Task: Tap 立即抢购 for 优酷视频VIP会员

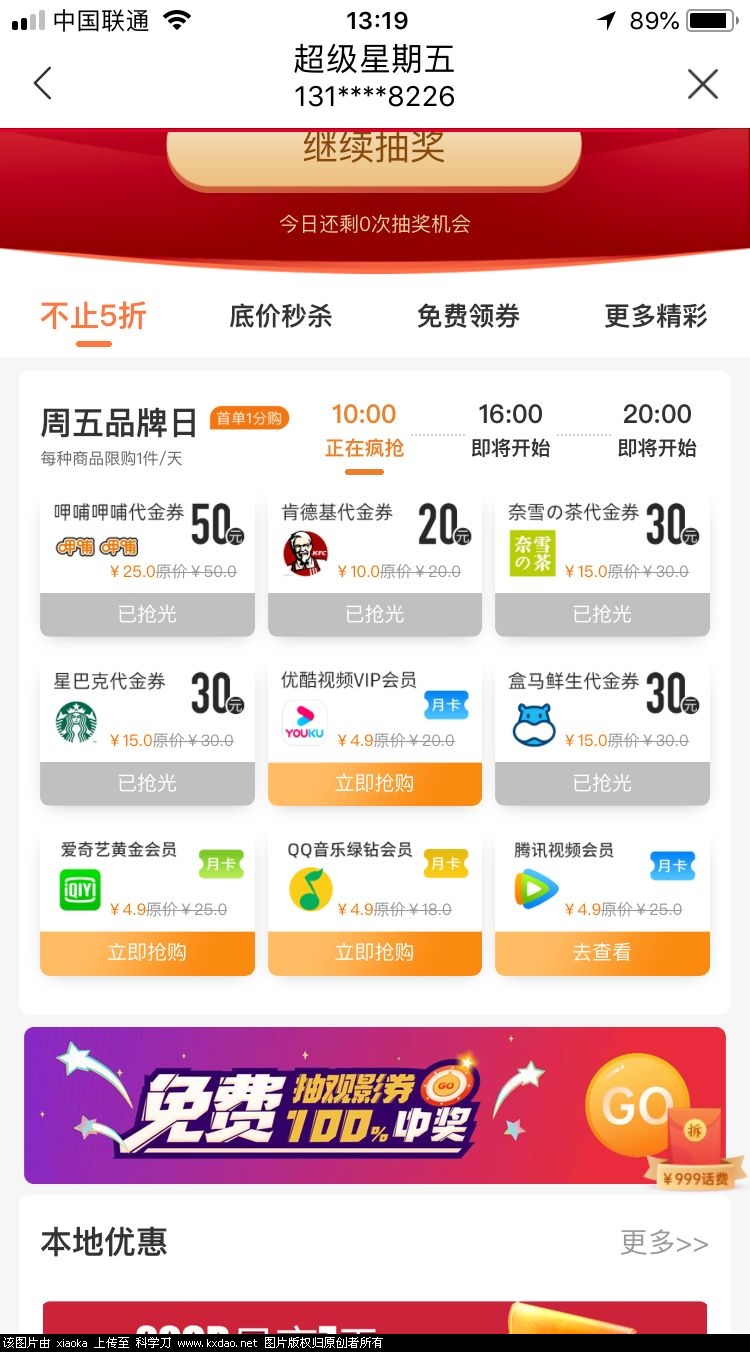Action: 374,783
